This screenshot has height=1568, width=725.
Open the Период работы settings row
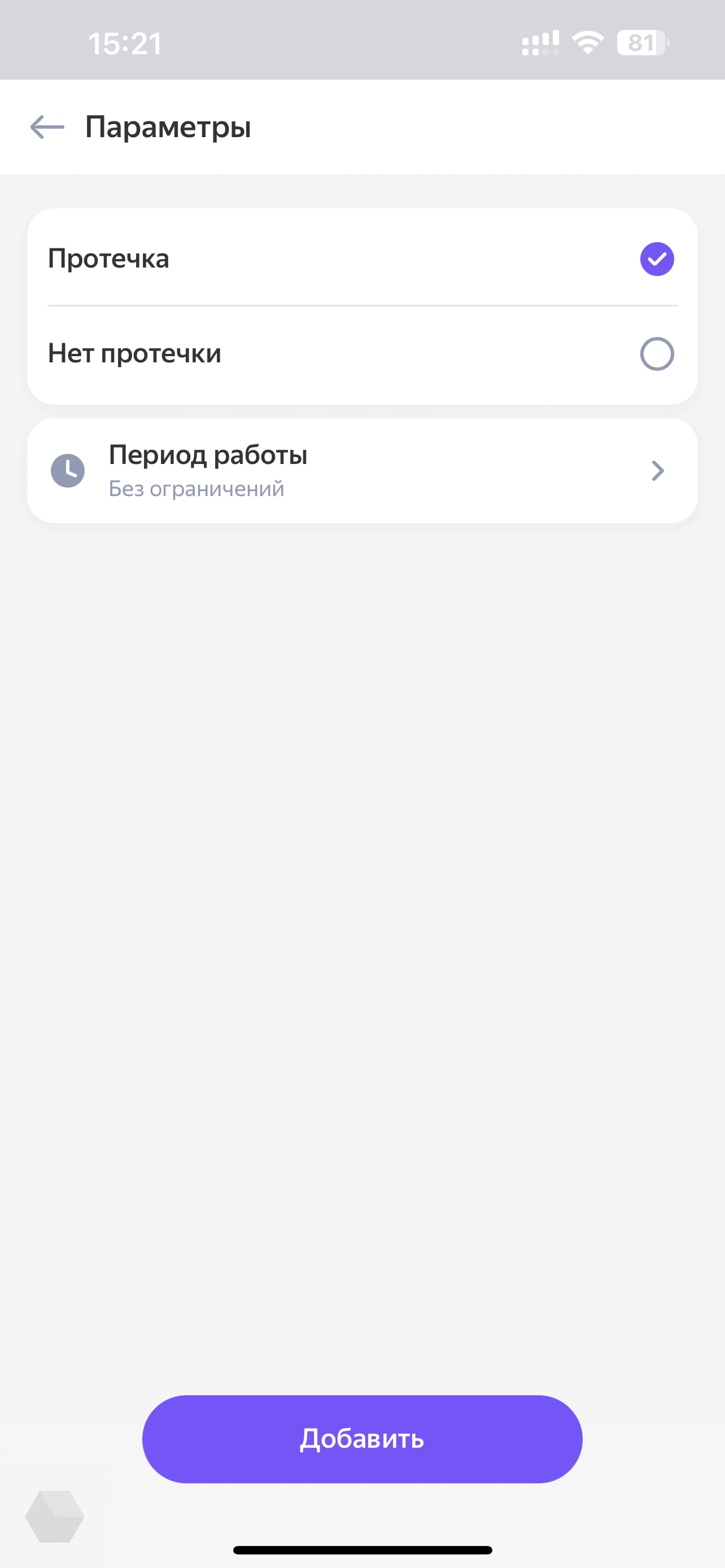tap(362, 471)
